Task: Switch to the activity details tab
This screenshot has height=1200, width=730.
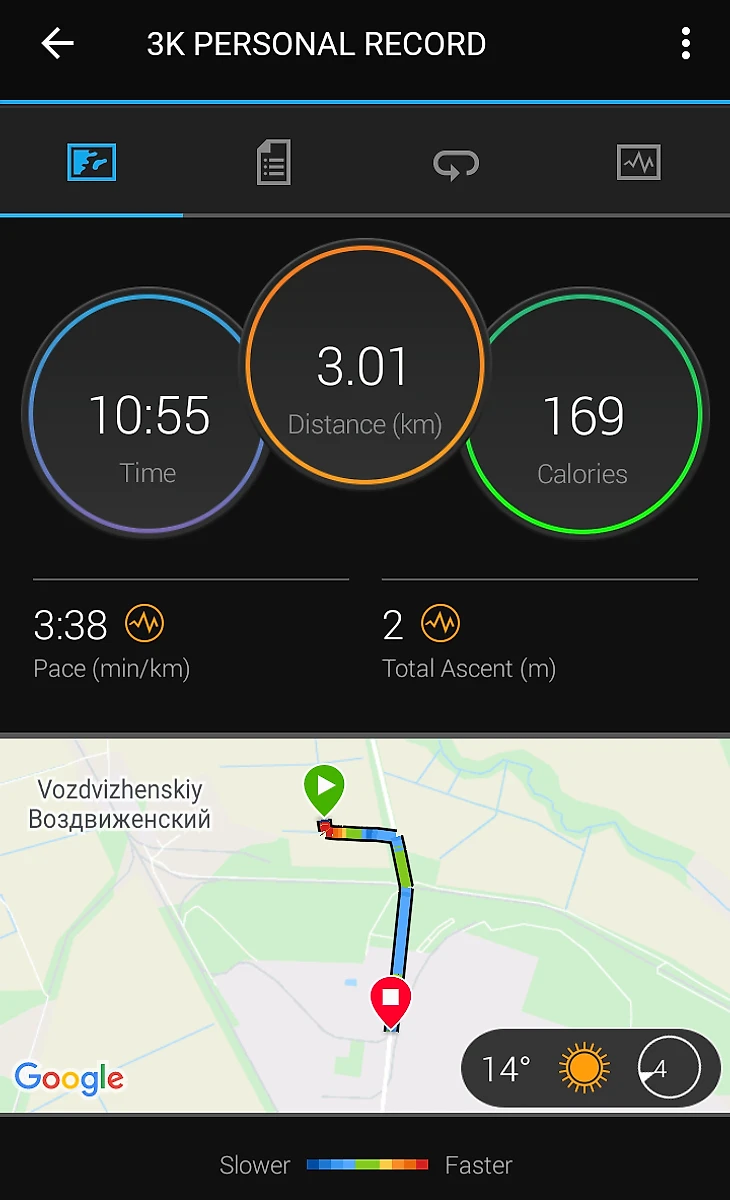Action: [x=273, y=162]
